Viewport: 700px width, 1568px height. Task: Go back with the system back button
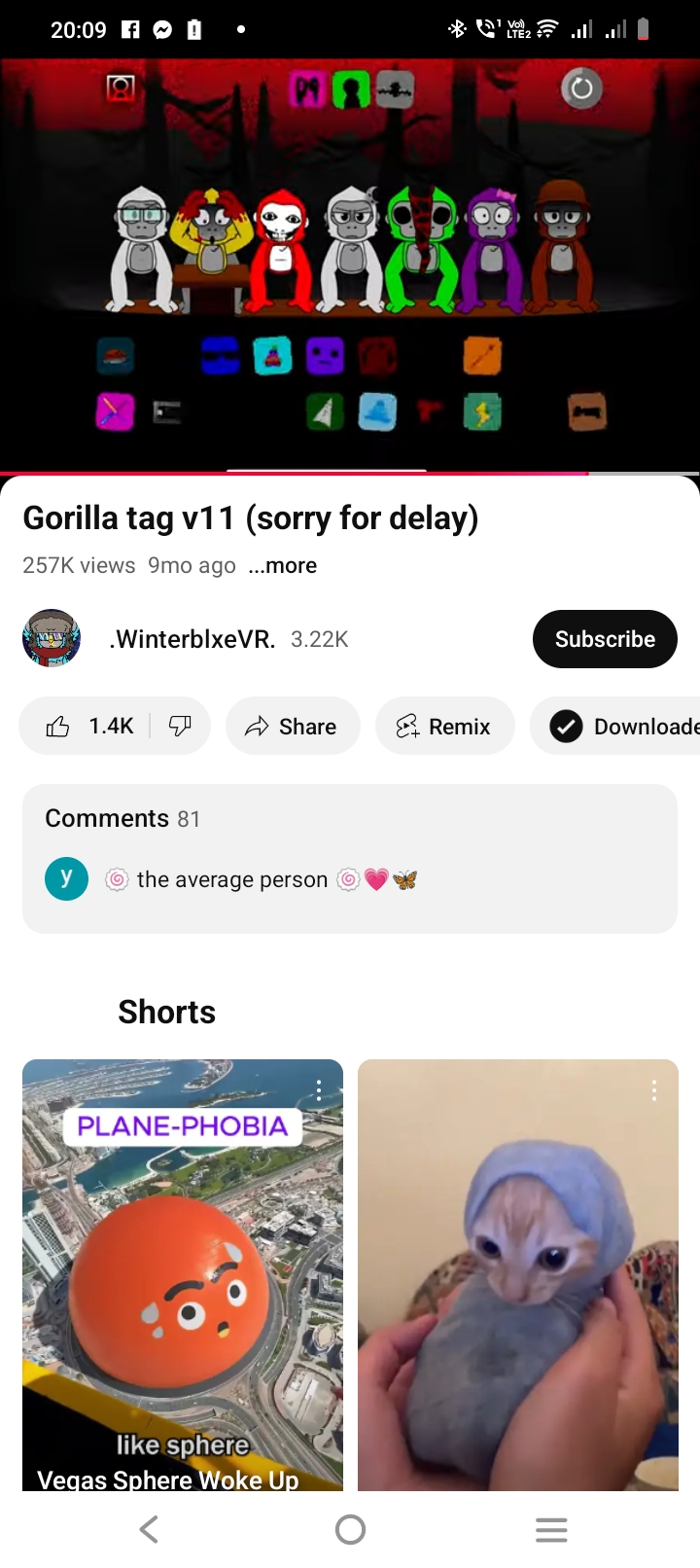[149, 1529]
